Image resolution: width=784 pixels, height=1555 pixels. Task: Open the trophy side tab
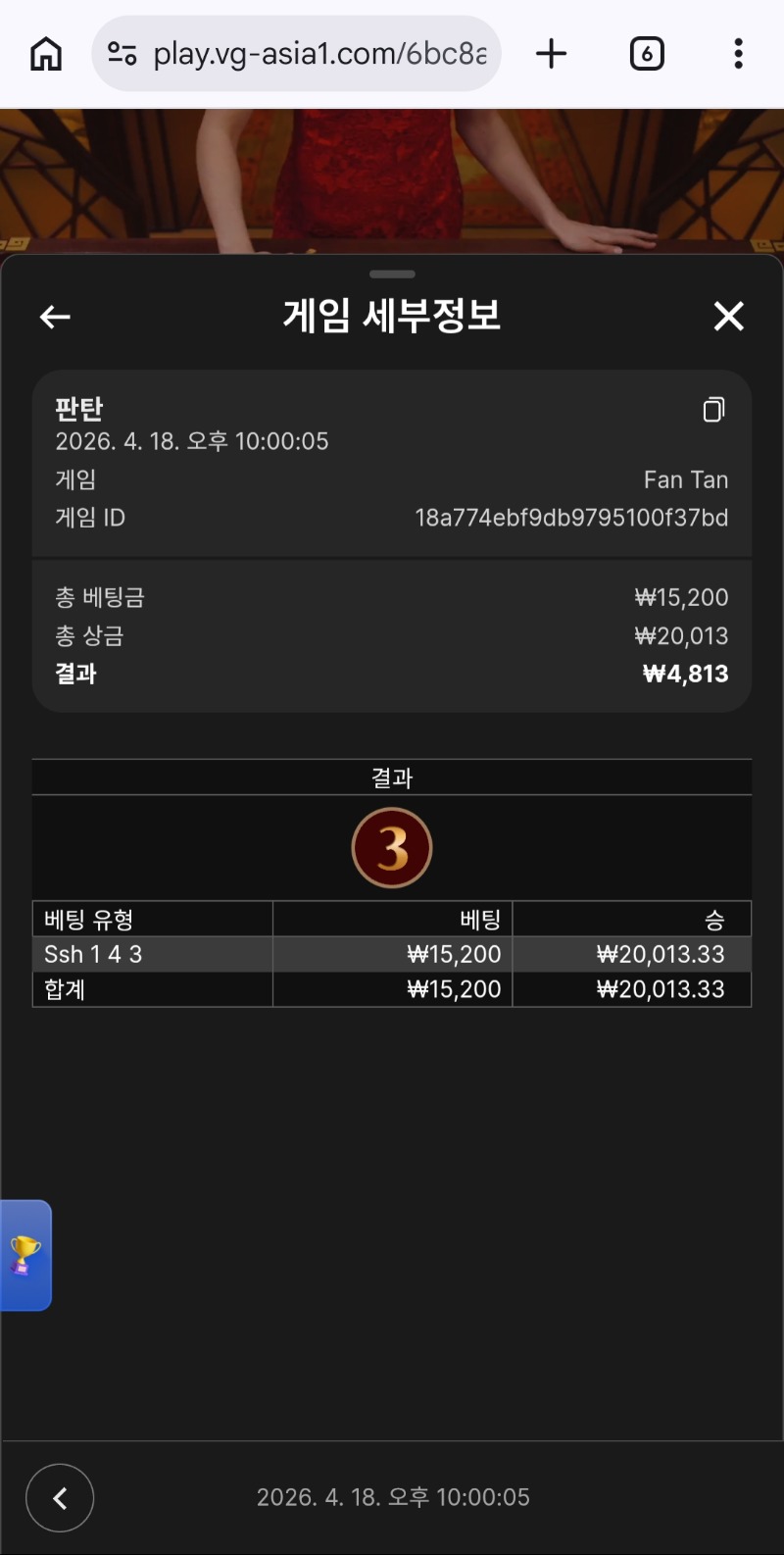click(25, 1255)
